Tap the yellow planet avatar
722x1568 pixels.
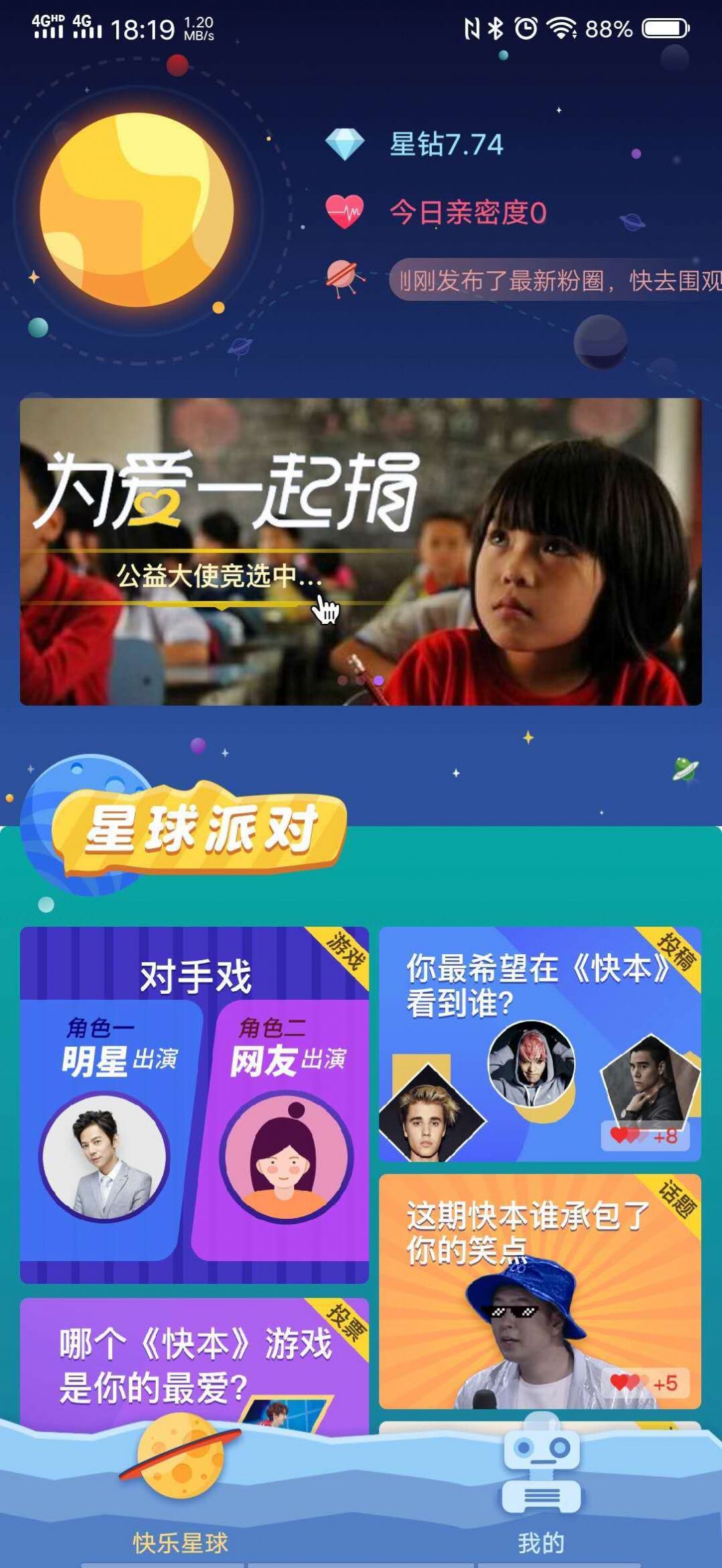[x=137, y=210]
